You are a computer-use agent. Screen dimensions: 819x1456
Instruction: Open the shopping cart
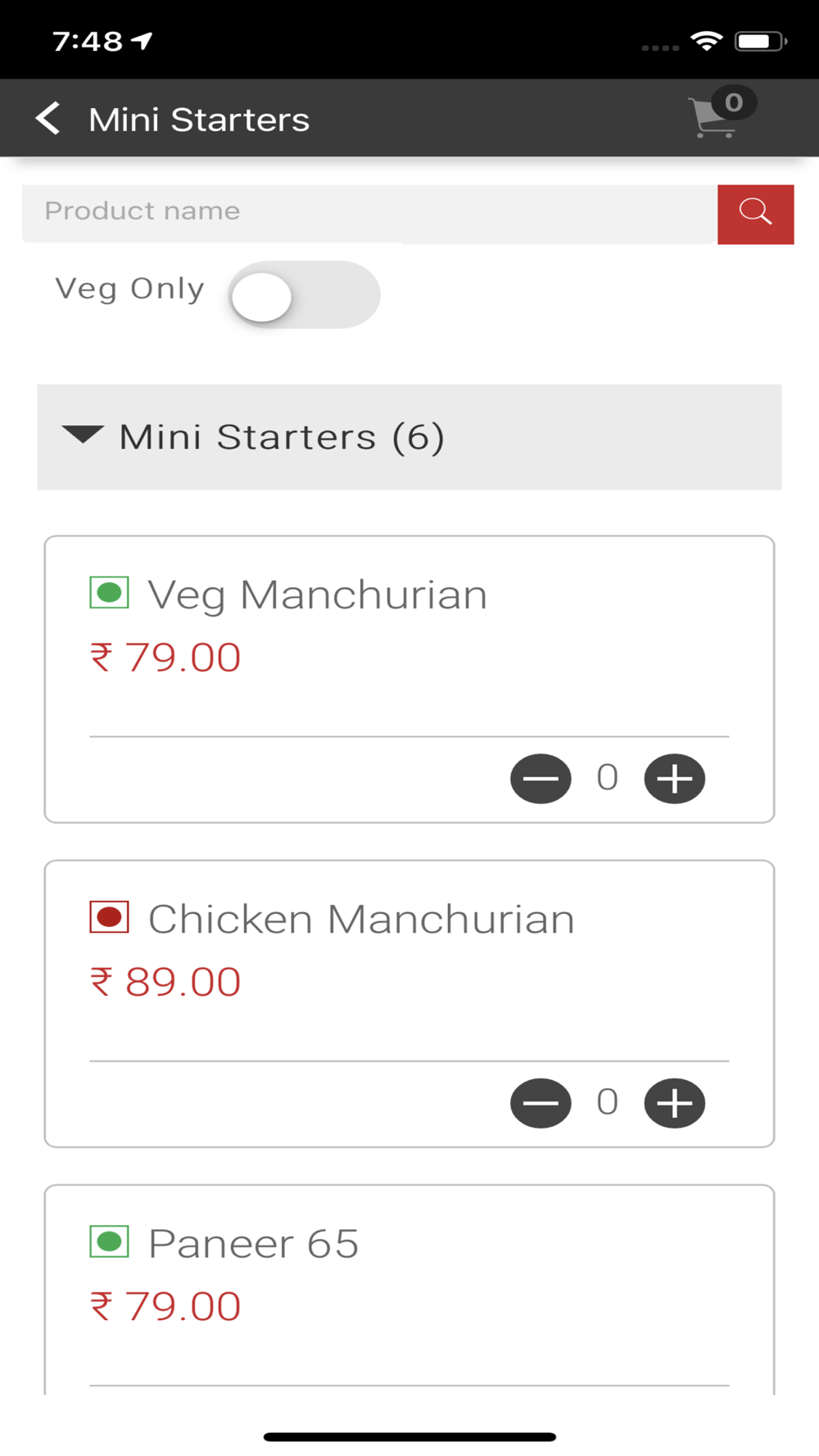(721, 114)
